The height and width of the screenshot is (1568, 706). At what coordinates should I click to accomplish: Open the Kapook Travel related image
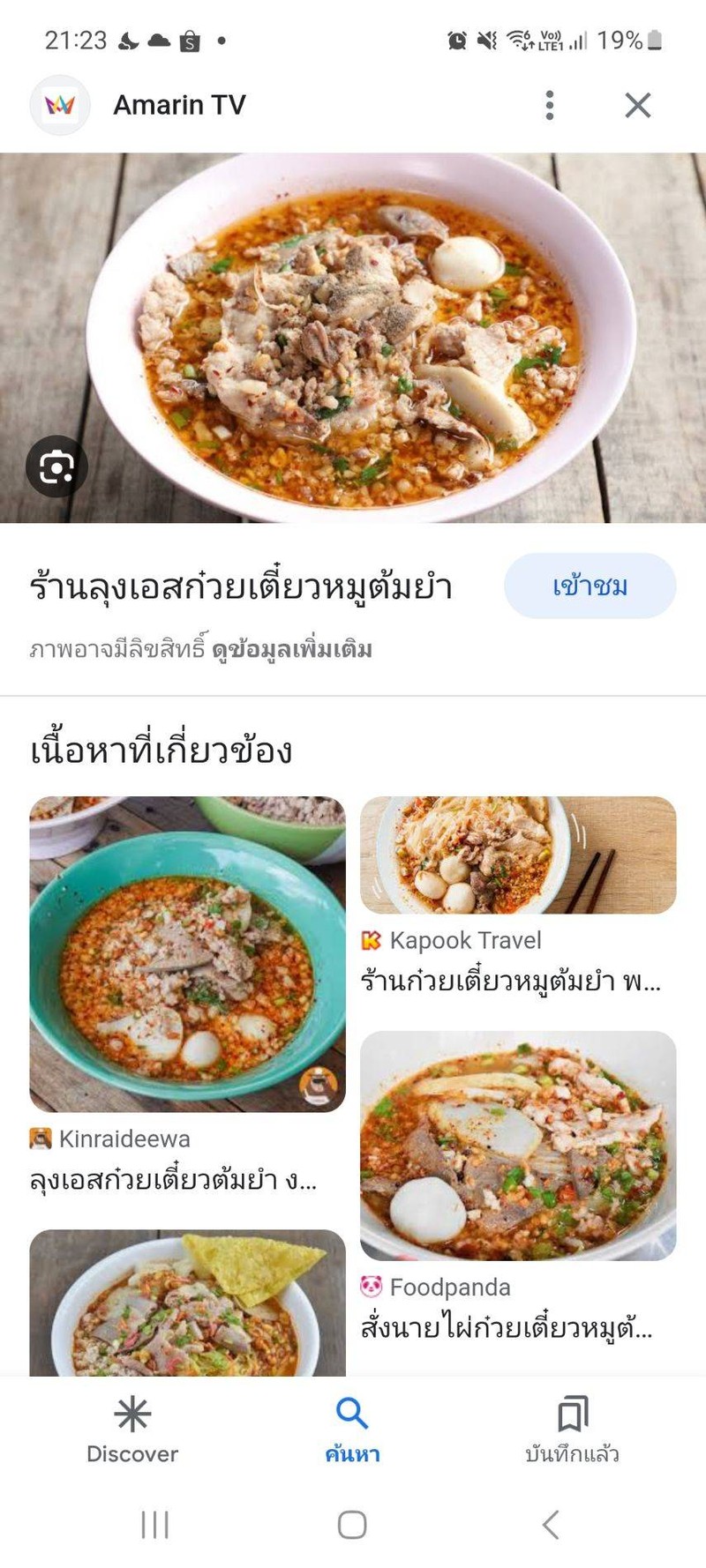pos(518,855)
